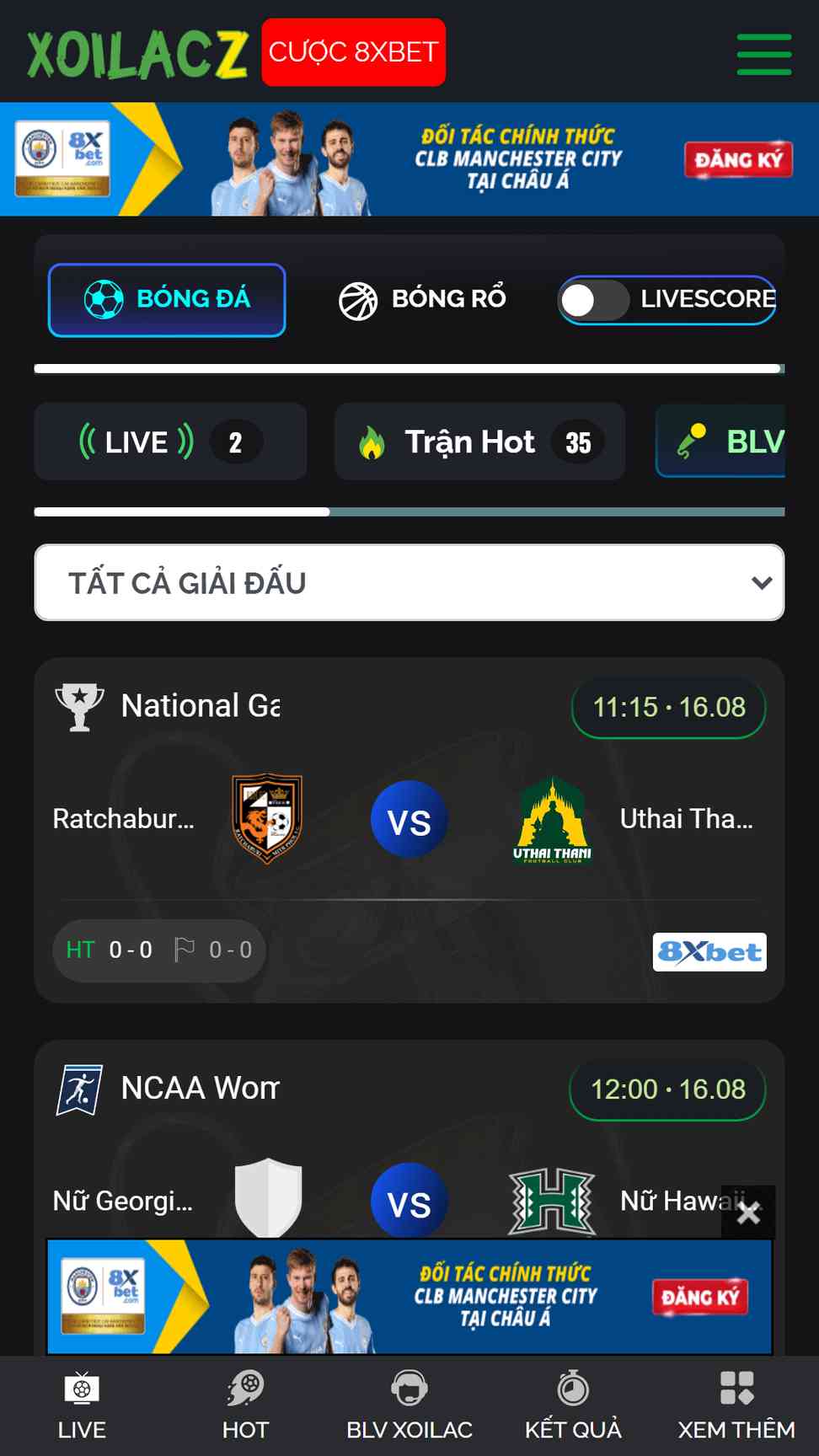Select the BÓNG ĐÁ tab
Viewport: 819px width, 1456px height.
(x=167, y=300)
